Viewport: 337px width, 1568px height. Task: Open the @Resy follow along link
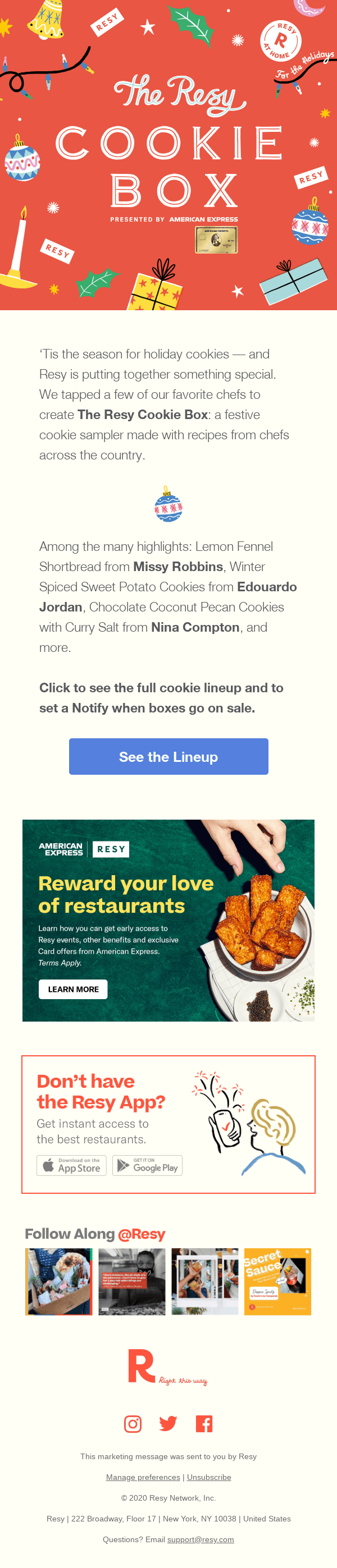pos(142,1234)
